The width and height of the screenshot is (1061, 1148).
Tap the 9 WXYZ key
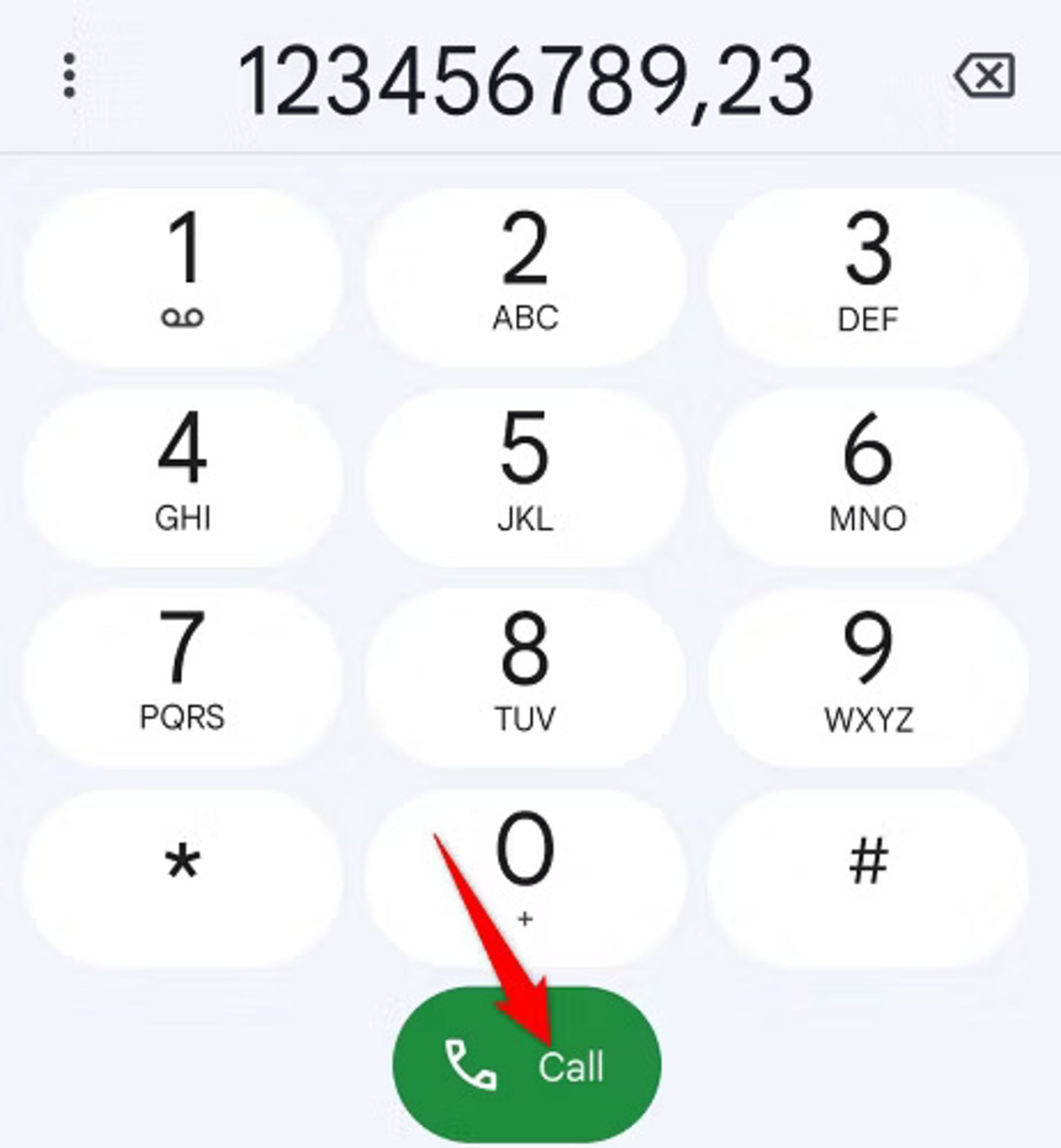[x=868, y=677]
